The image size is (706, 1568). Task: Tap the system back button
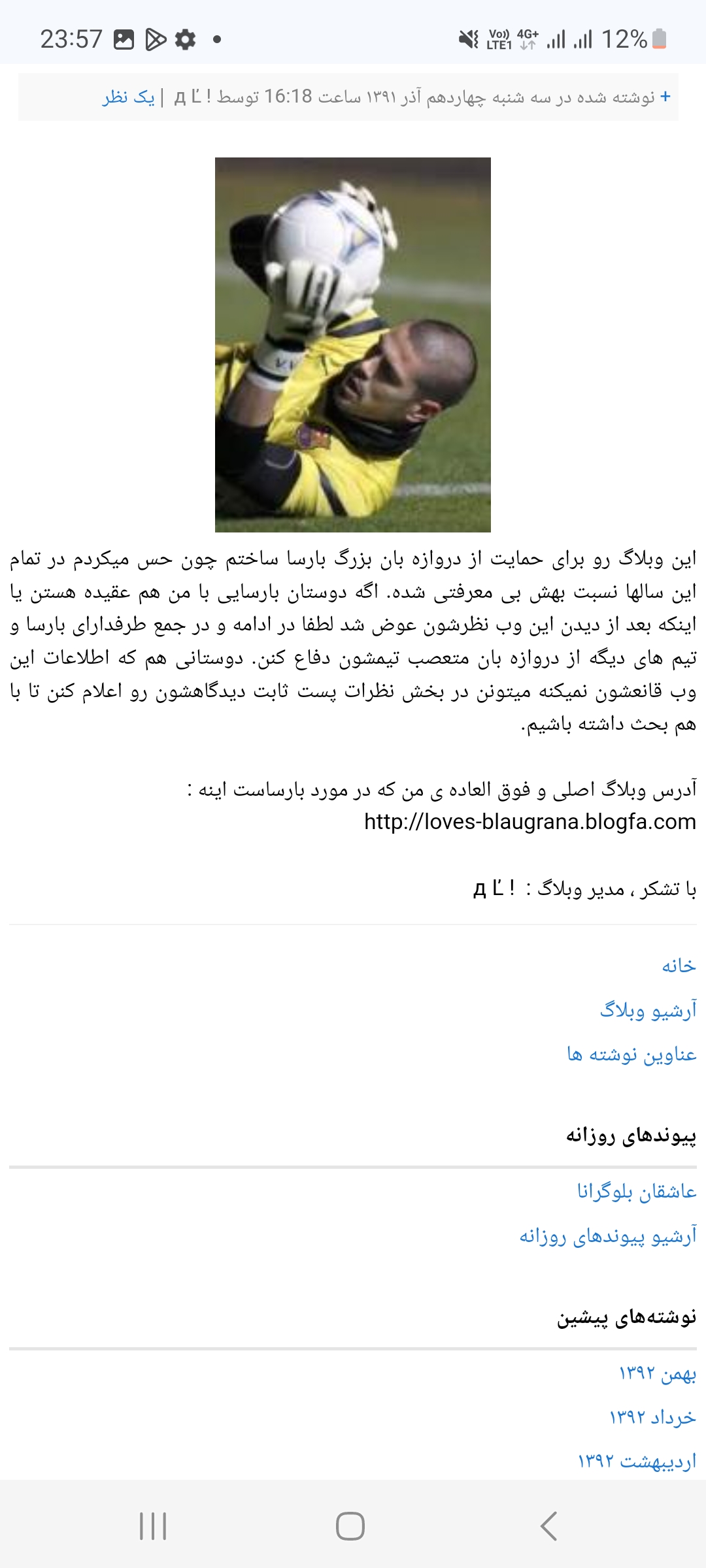click(549, 1526)
